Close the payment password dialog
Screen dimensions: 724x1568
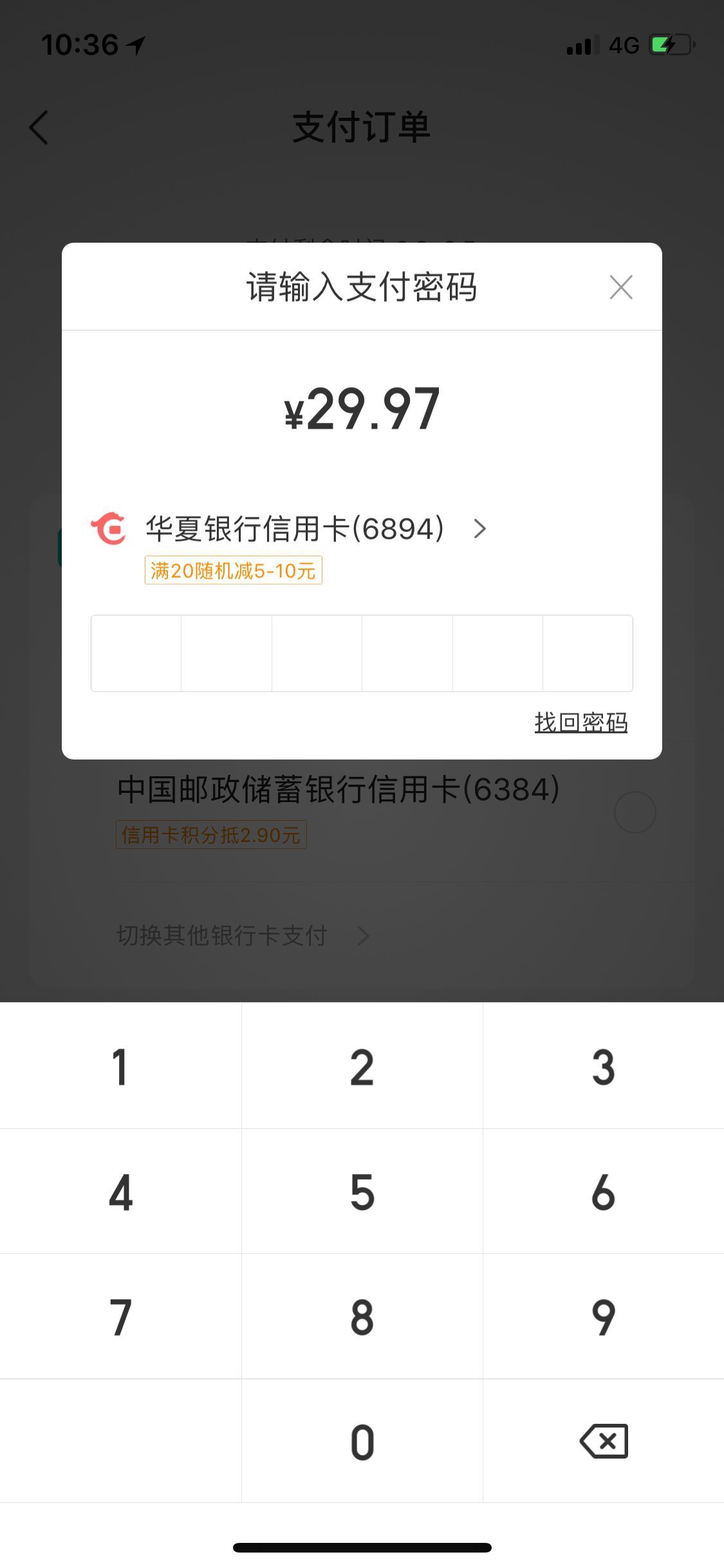point(621,287)
